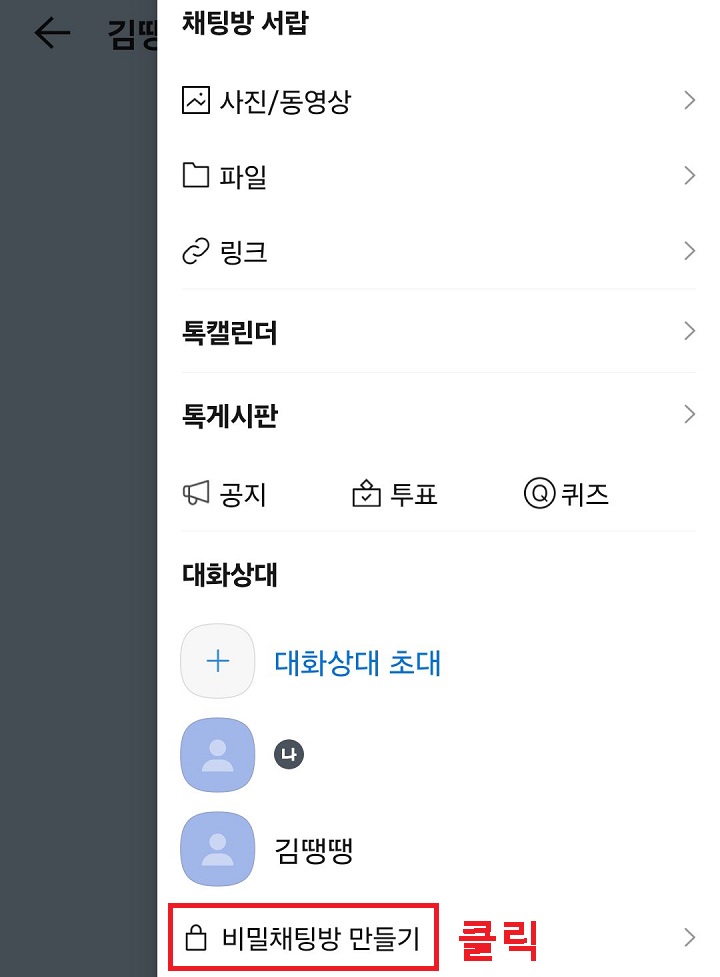Tap the 대화상대 초대 plus icon
This screenshot has height=977, width=720.
[x=217, y=661]
